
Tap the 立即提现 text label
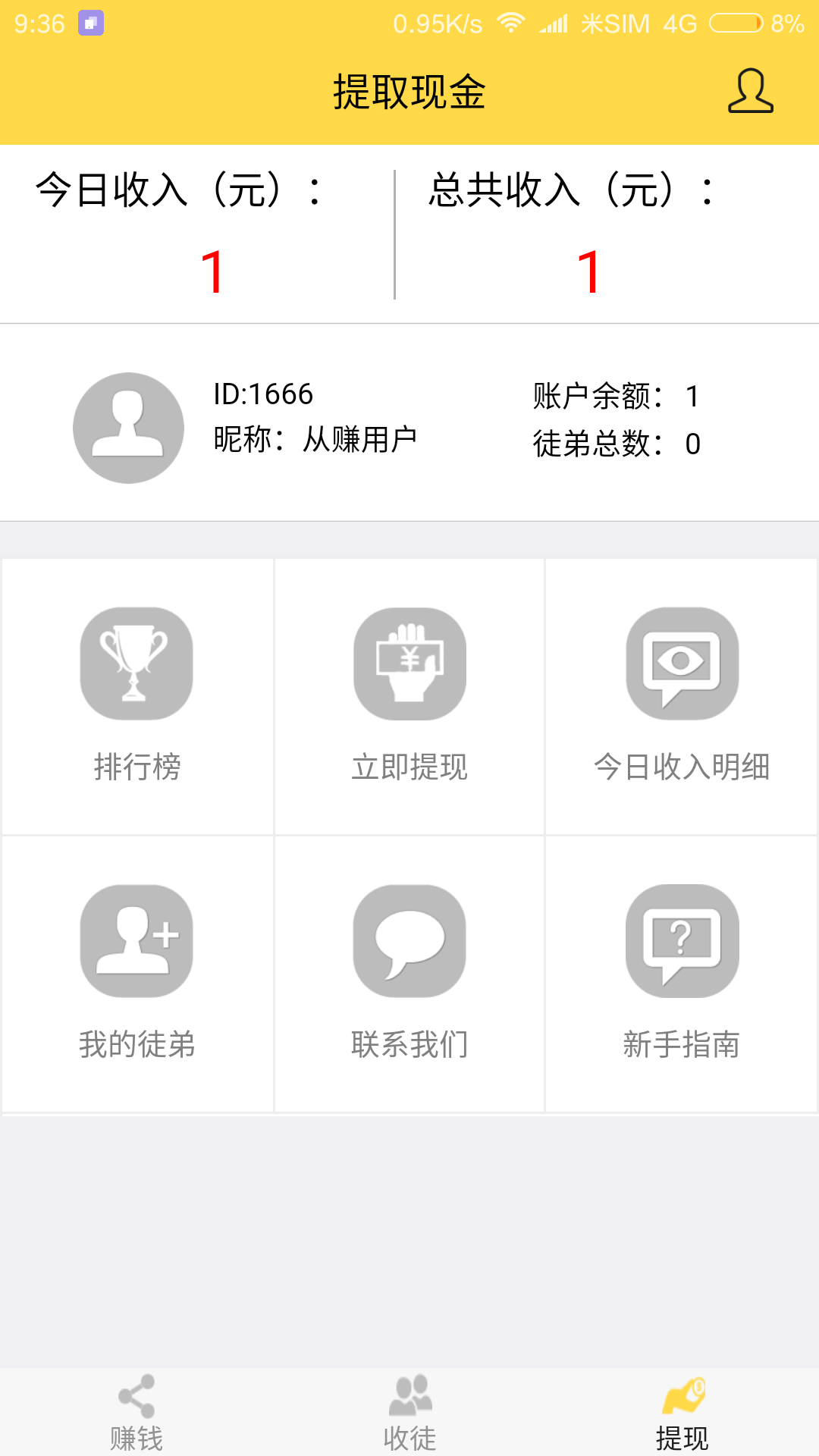click(x=409, y=768)
